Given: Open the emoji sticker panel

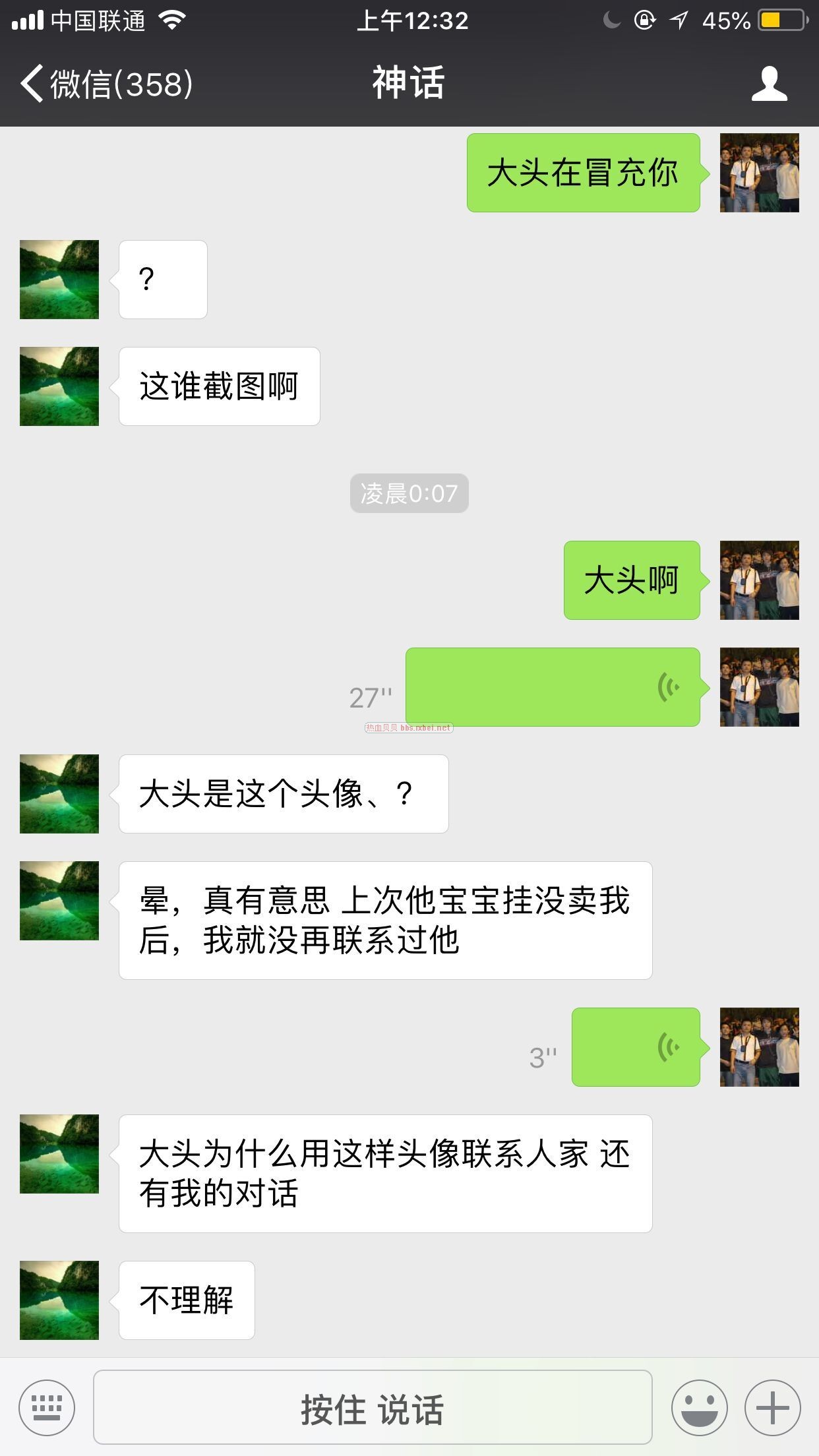Looking at the screenshot, I should (699, 1407).
